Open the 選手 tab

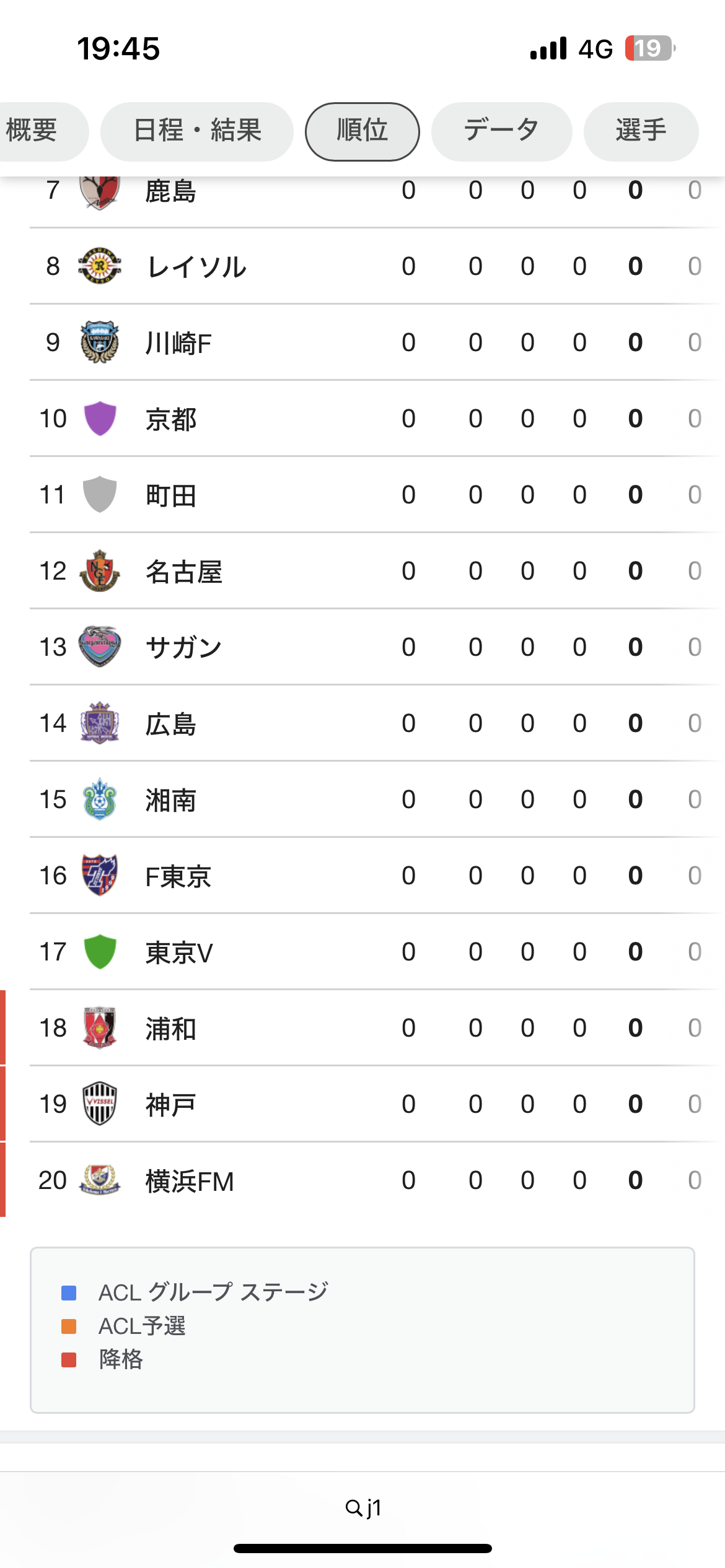click(641, 131)
